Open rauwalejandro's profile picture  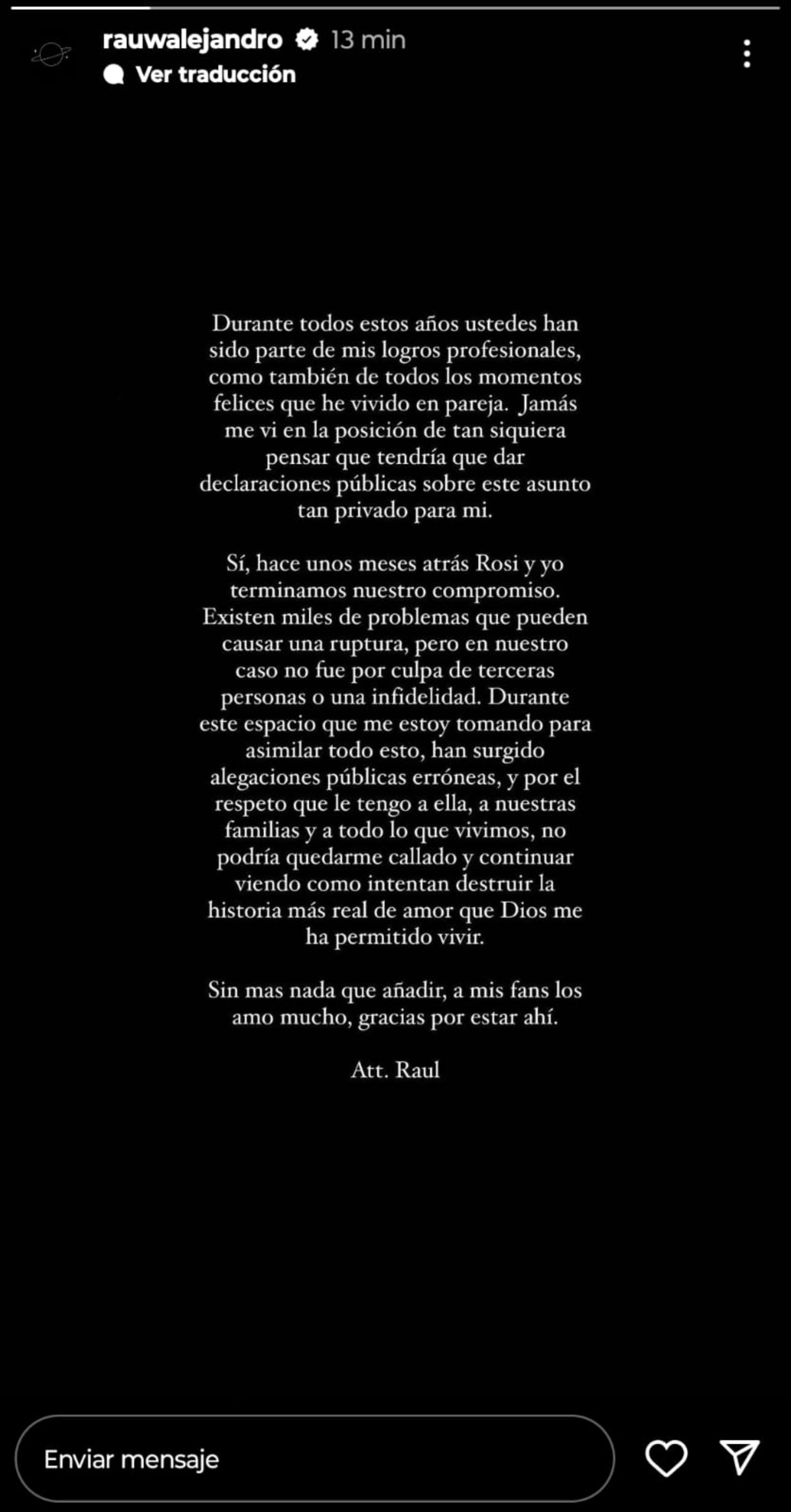[x=51, y=56]
